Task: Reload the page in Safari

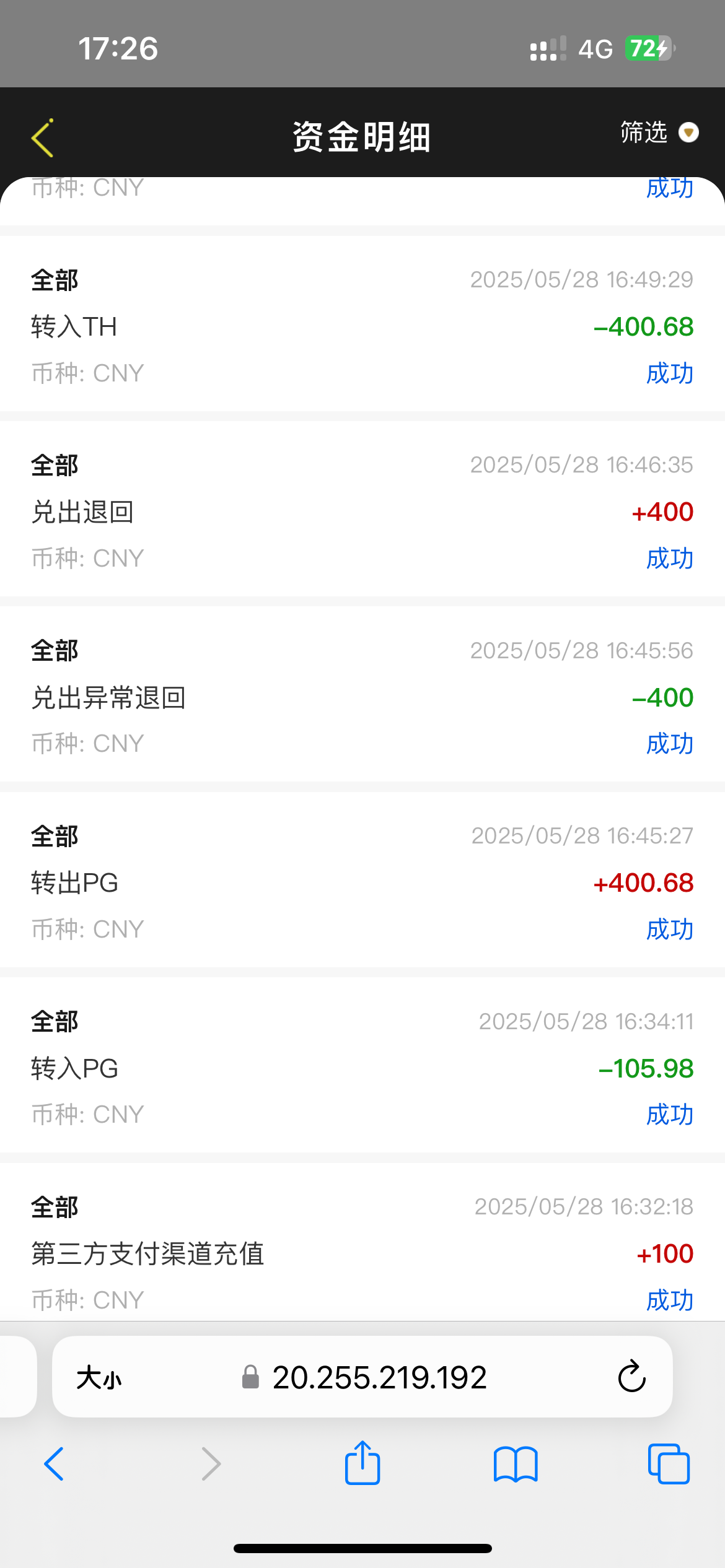Action: [x=631, y=1377]
